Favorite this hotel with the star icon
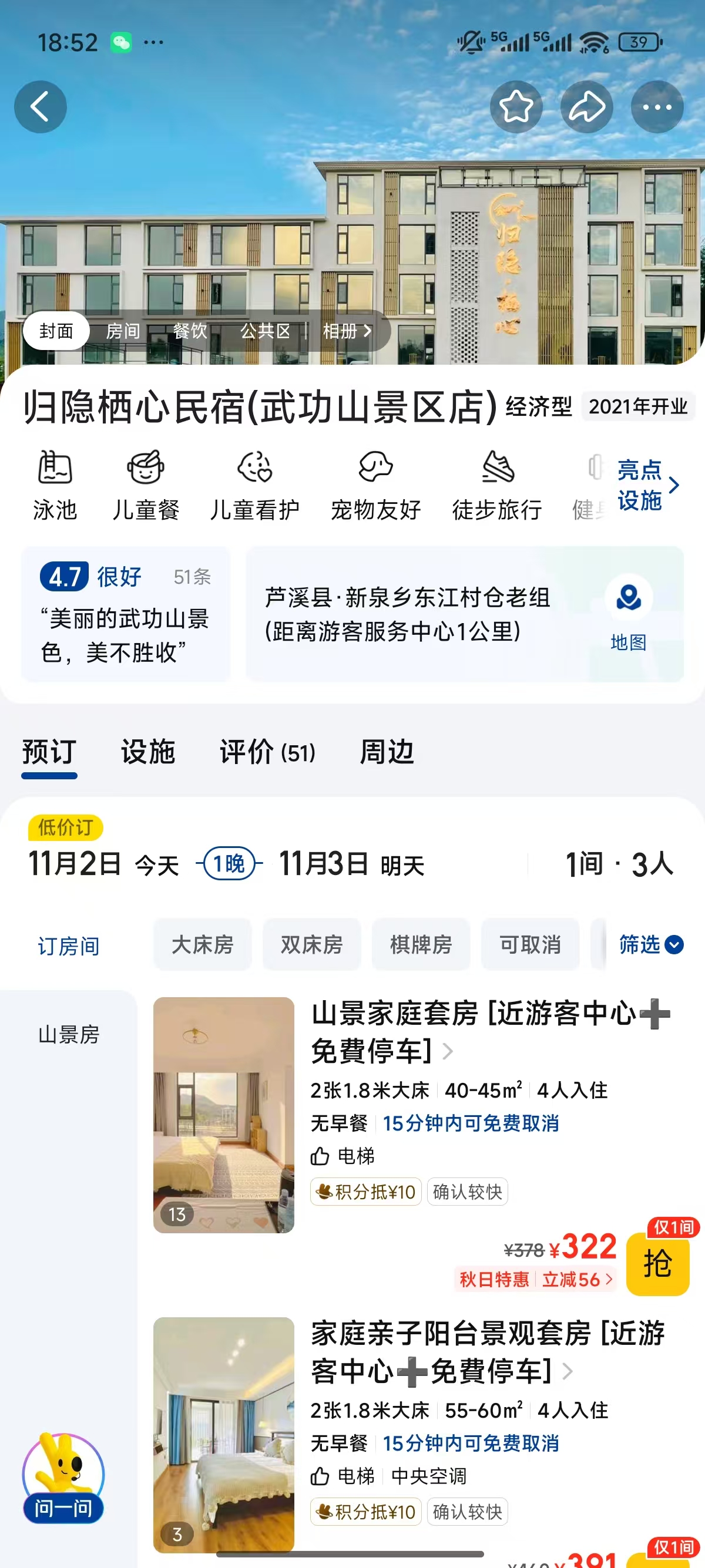Image resolution: width=705 pixels, height=1568 pixels. tap(516, 107)
